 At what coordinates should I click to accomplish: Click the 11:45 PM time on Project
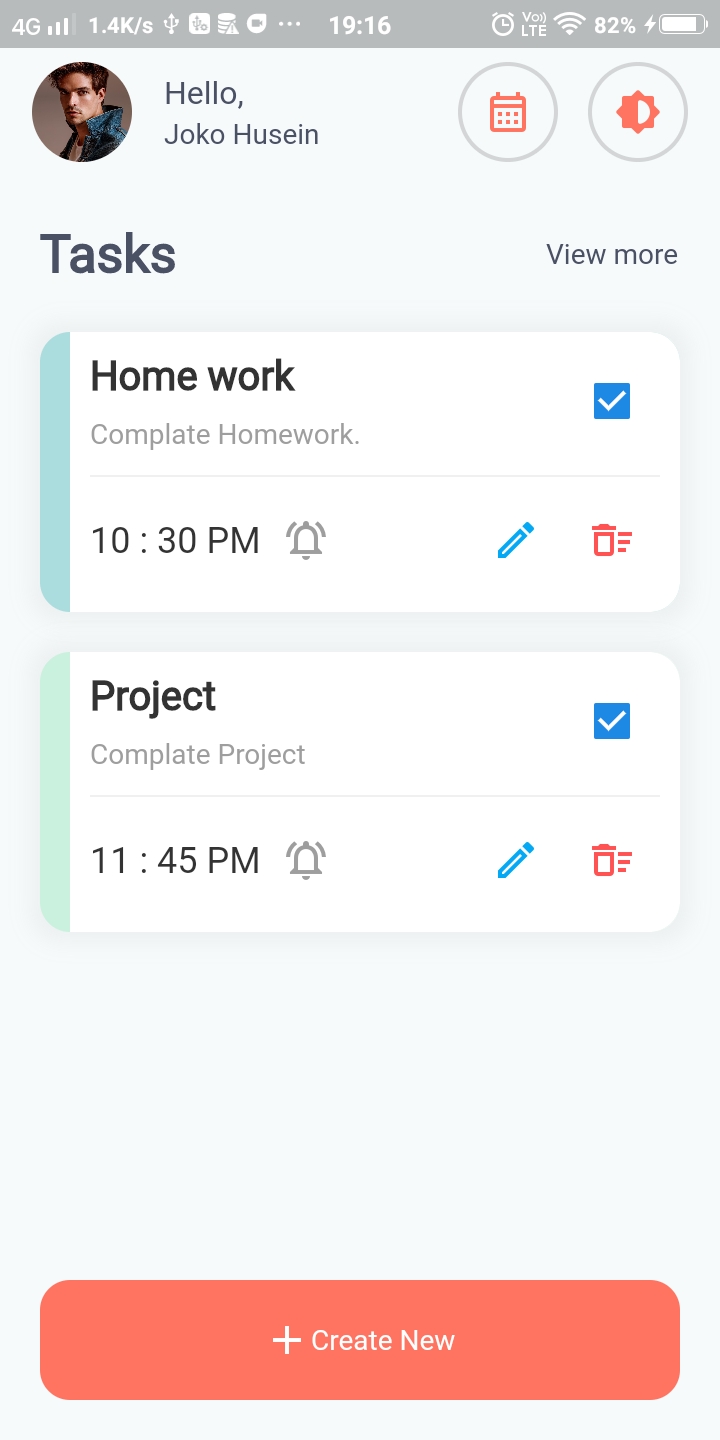[174, 860]
